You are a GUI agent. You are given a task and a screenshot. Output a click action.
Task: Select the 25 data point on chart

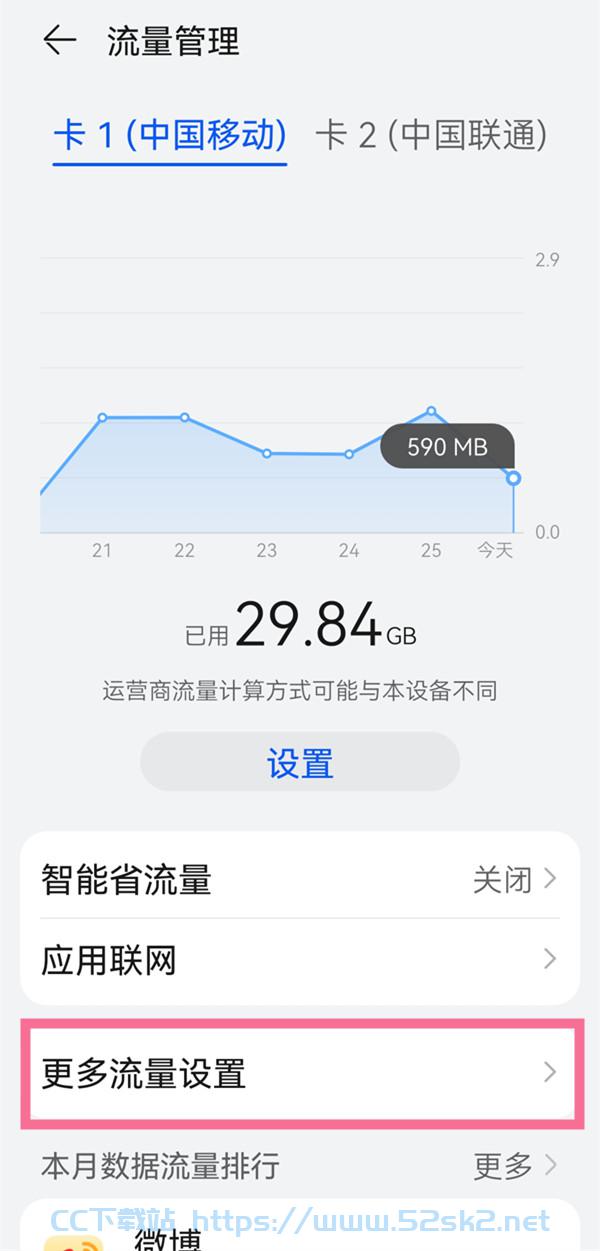(x=431, y=411)
